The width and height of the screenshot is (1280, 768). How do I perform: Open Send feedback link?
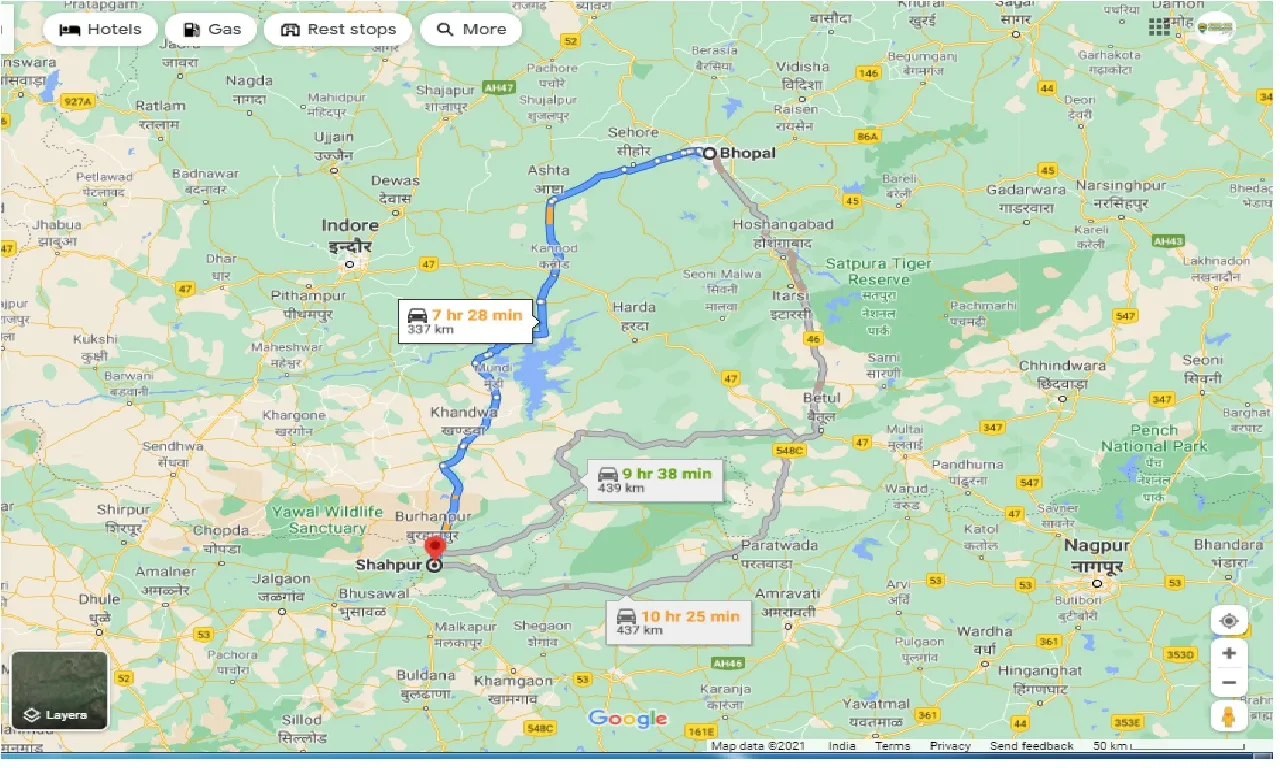point(1032,746)
